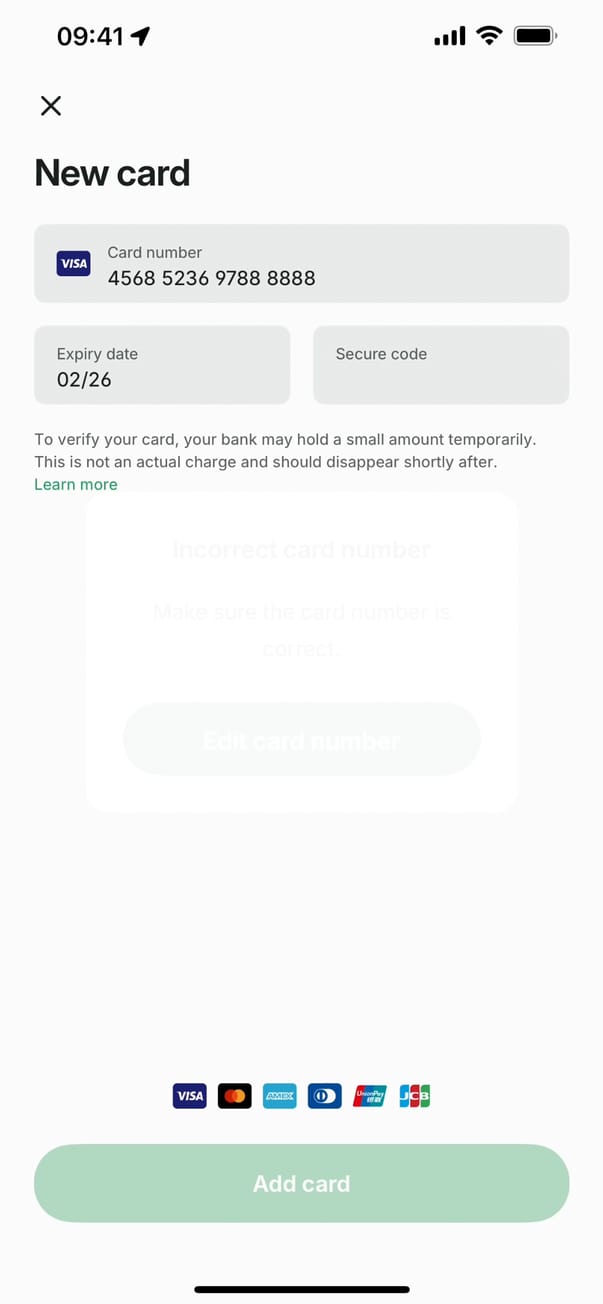Edit the card number field
Viewport: 603px width, 1304px height.
[x=301, y=264]
